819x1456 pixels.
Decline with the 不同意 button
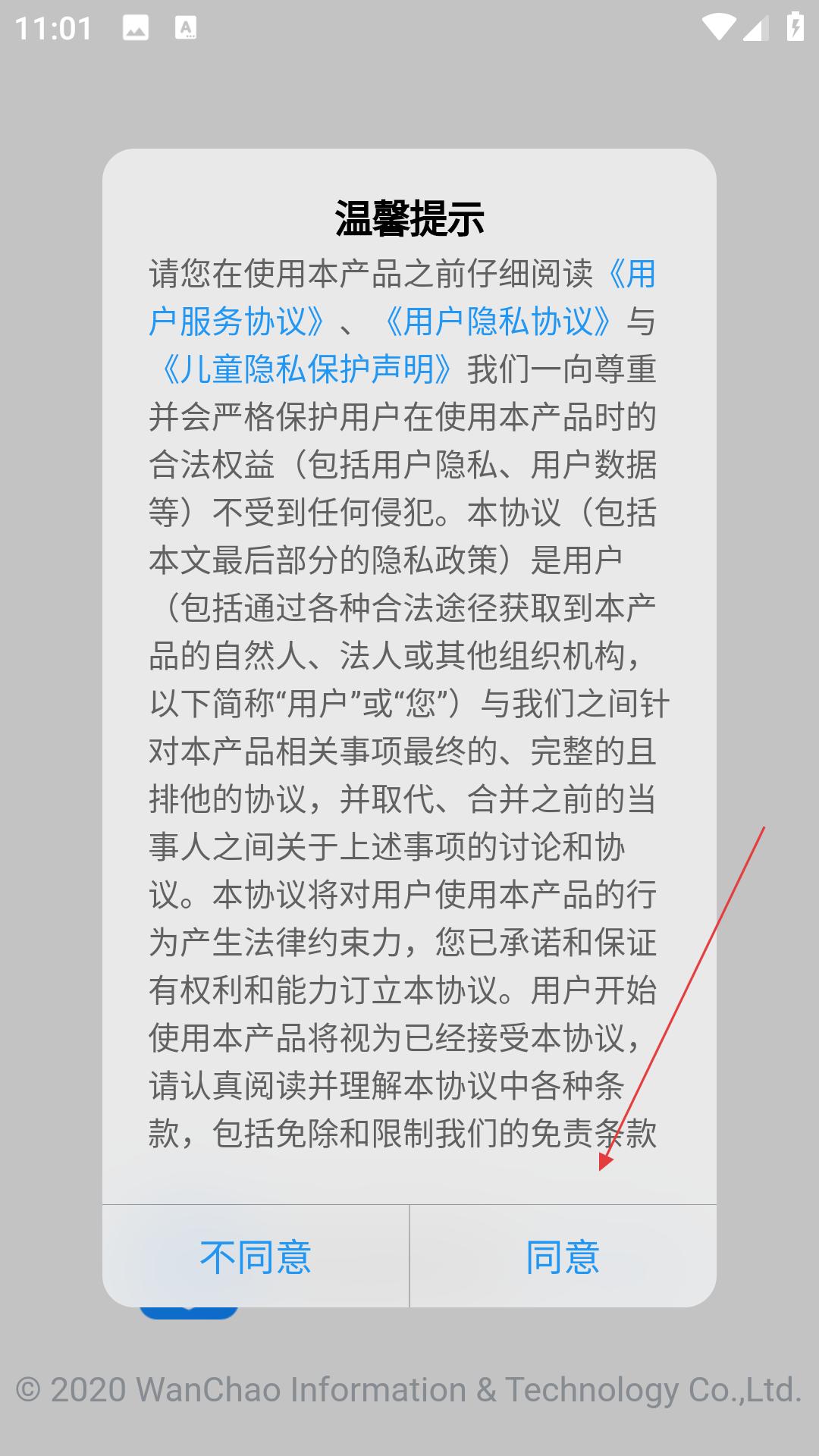(256, 1257)
